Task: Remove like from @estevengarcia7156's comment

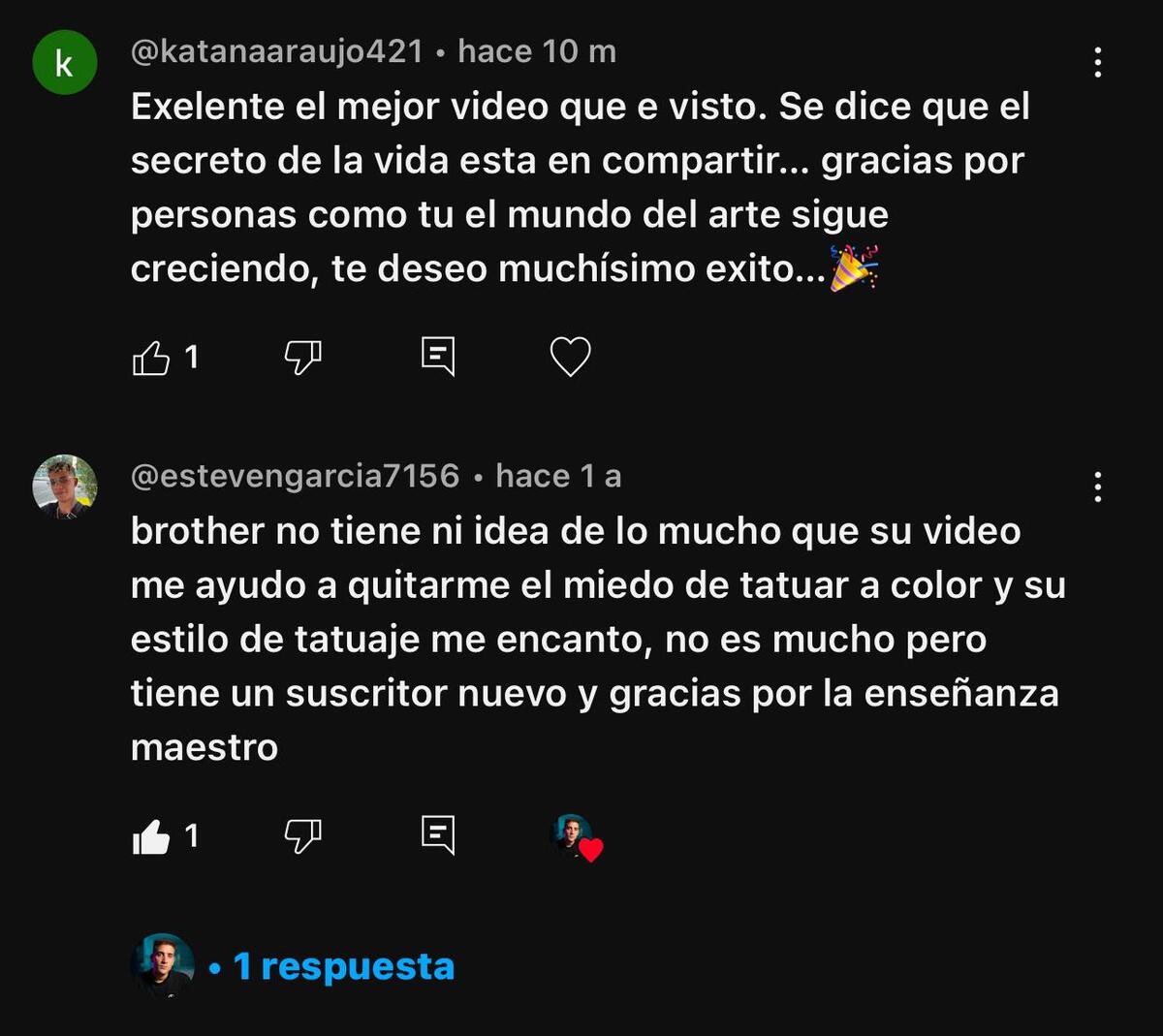Action: 151,836
